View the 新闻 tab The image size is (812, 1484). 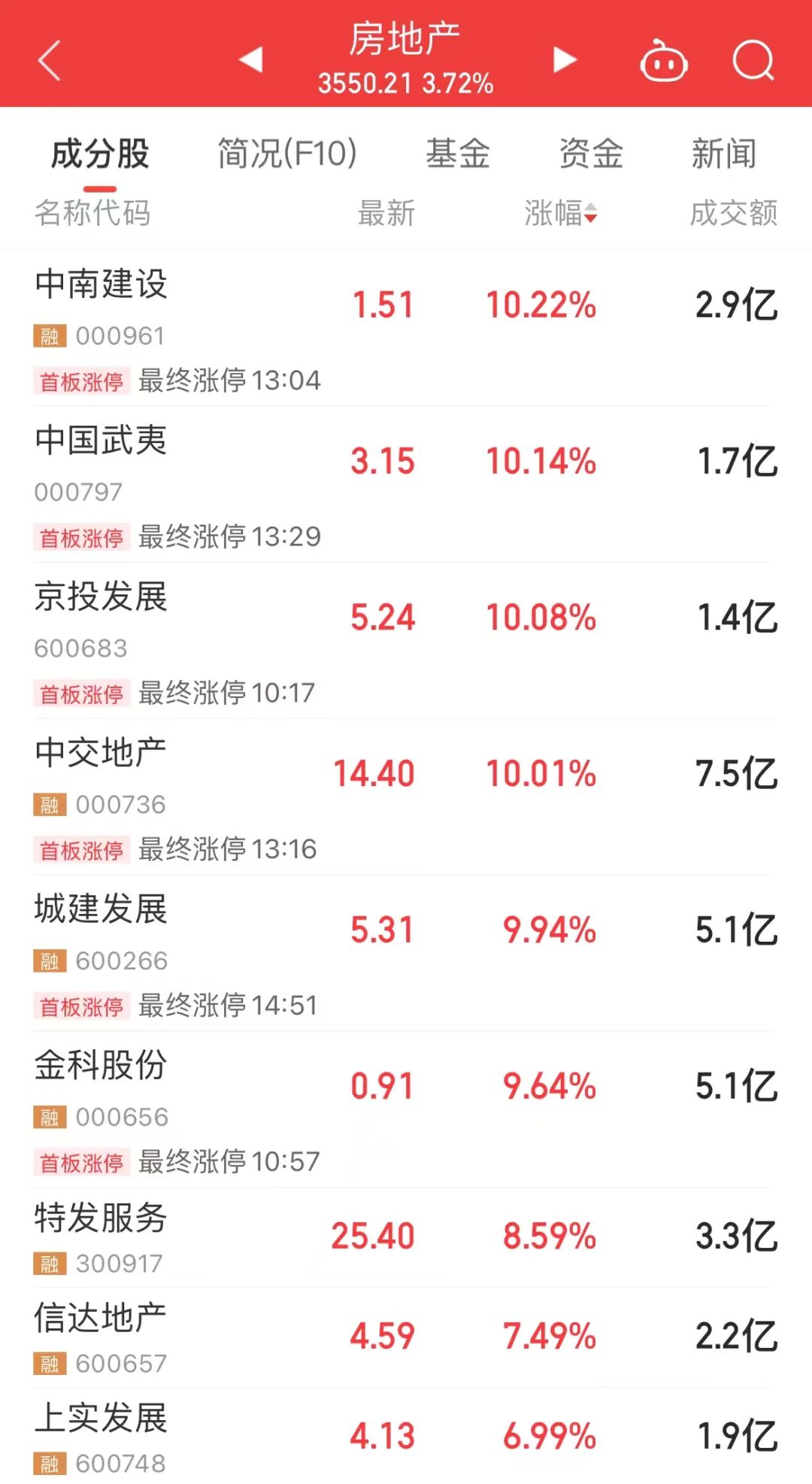723,153
